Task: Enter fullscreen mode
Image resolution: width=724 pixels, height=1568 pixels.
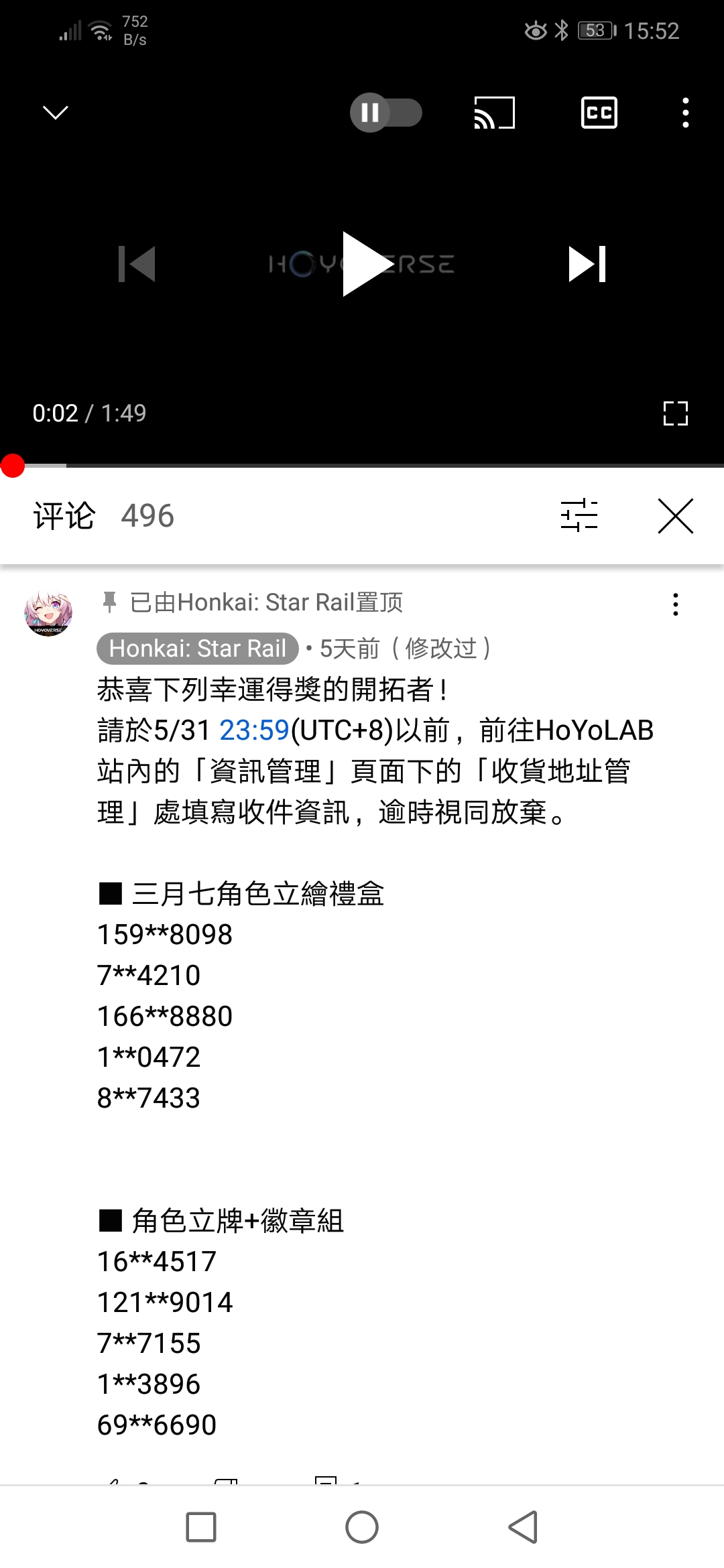Action: coord(675,413)
